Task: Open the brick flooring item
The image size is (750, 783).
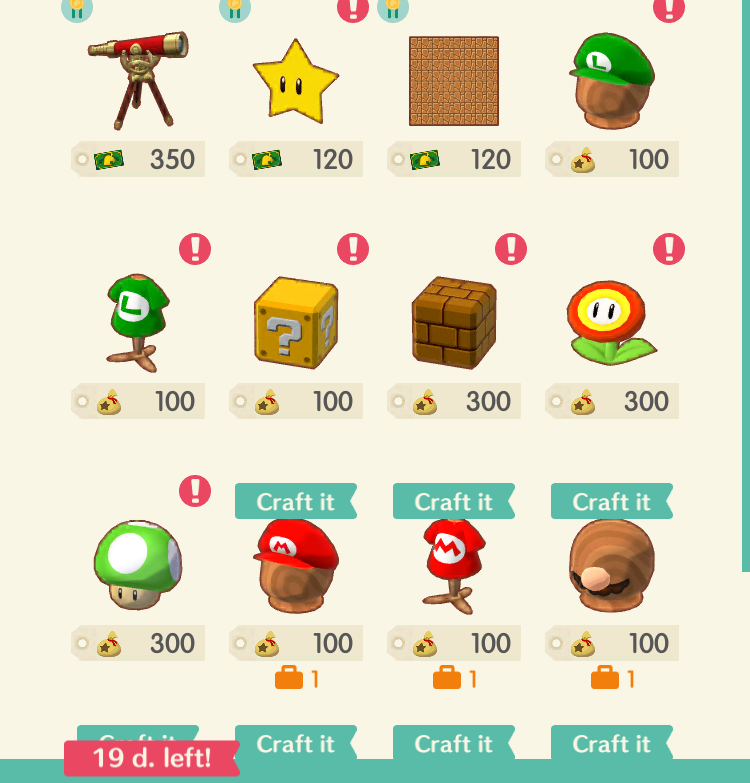Action: (x=453, y=82)
